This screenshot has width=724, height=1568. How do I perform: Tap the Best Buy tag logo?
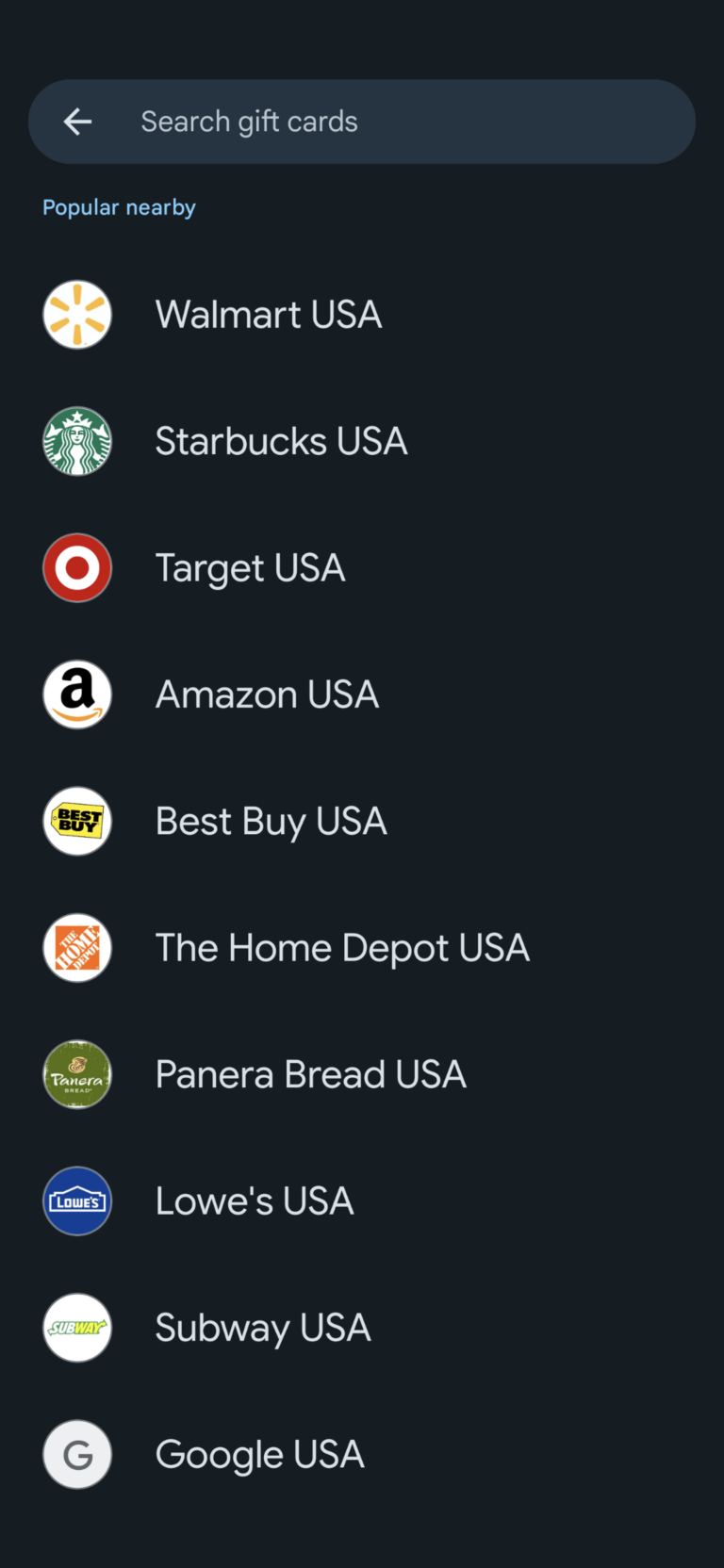click(x=76, y=821)
